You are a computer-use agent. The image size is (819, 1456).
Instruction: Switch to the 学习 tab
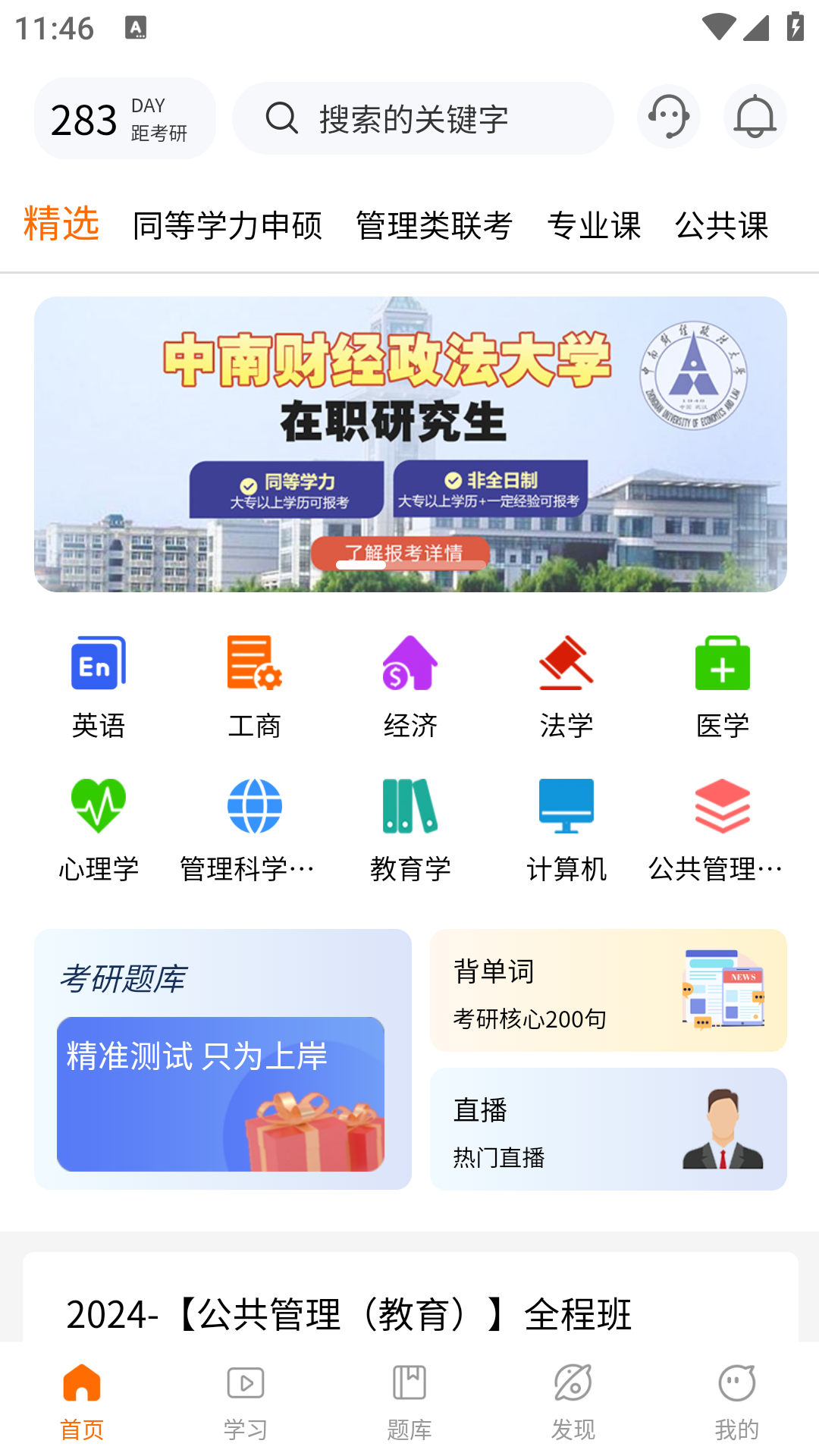[x=246, y=1401]
